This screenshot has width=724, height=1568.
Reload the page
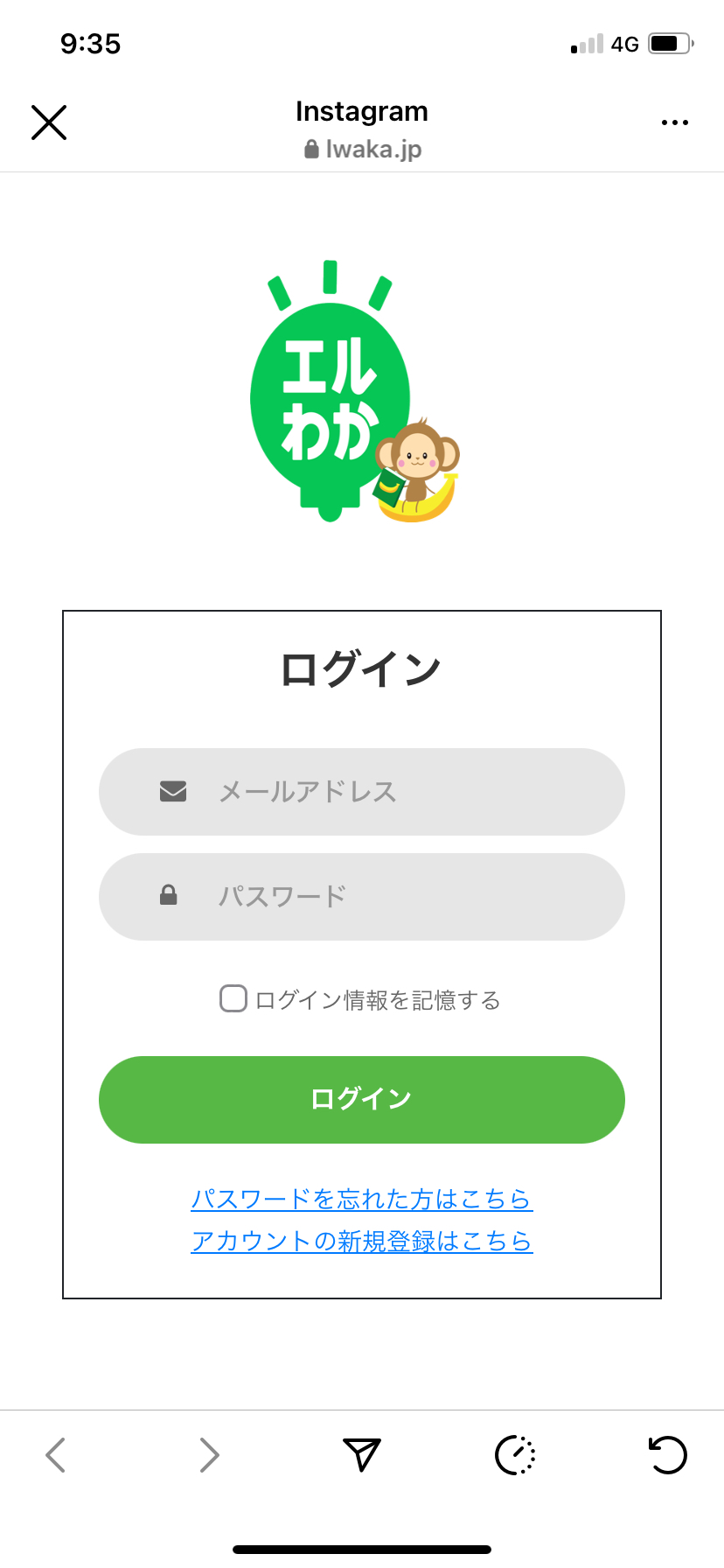click(667, 1455)
